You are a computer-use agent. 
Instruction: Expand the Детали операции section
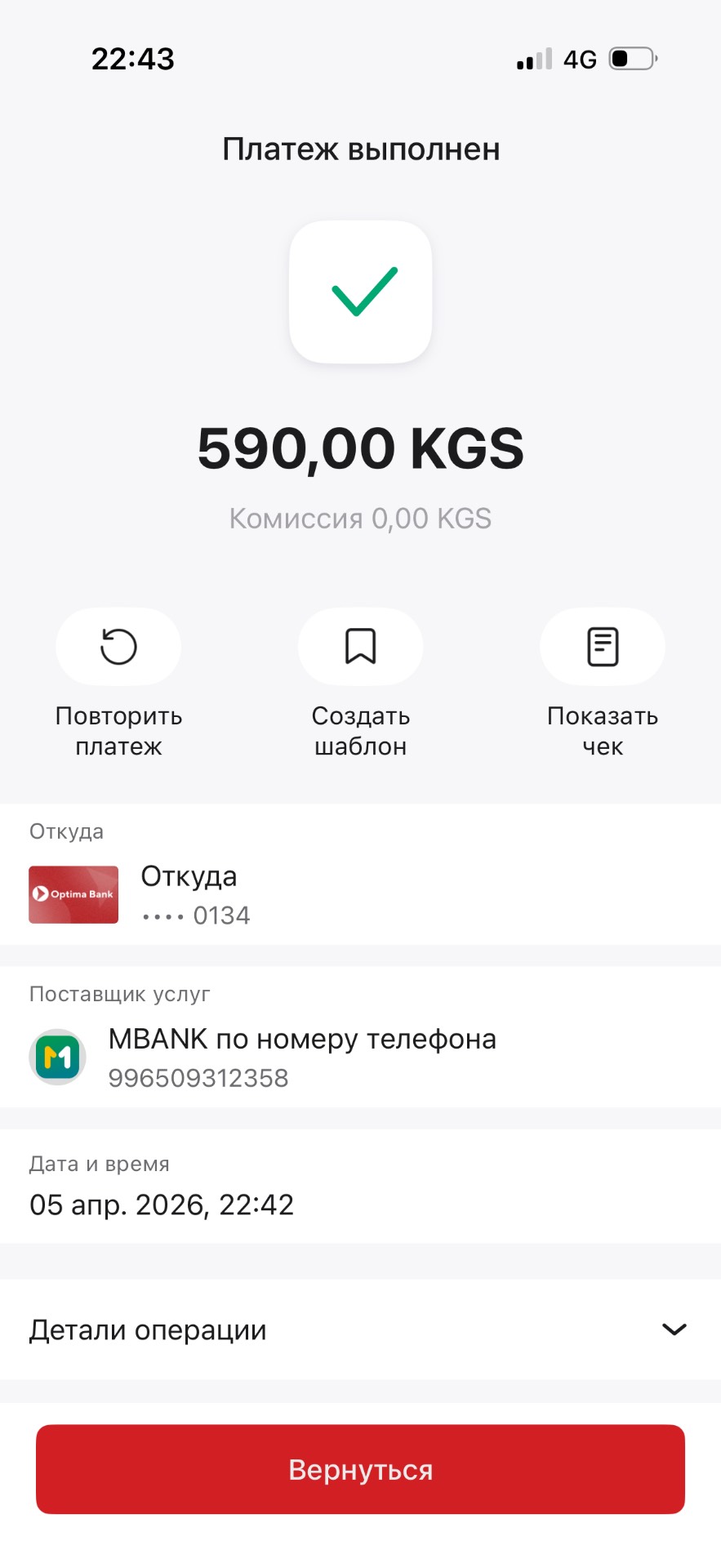[359, 1330]
